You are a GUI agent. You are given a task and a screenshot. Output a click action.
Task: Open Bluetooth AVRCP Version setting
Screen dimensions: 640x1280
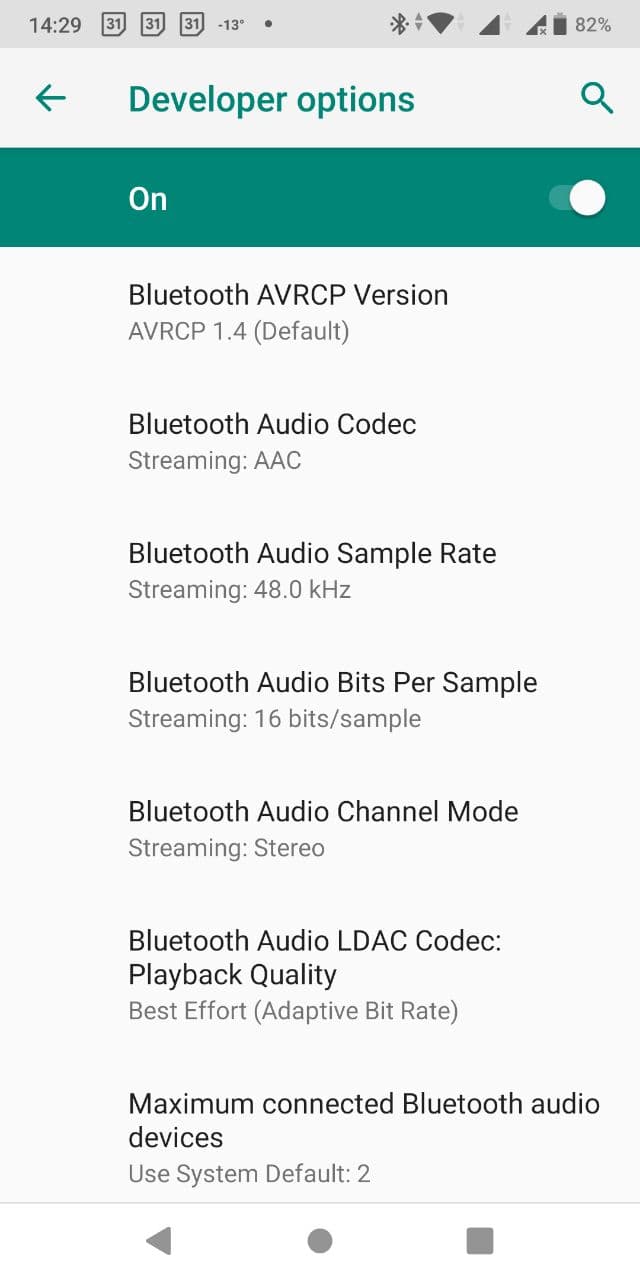pos(288,312)
